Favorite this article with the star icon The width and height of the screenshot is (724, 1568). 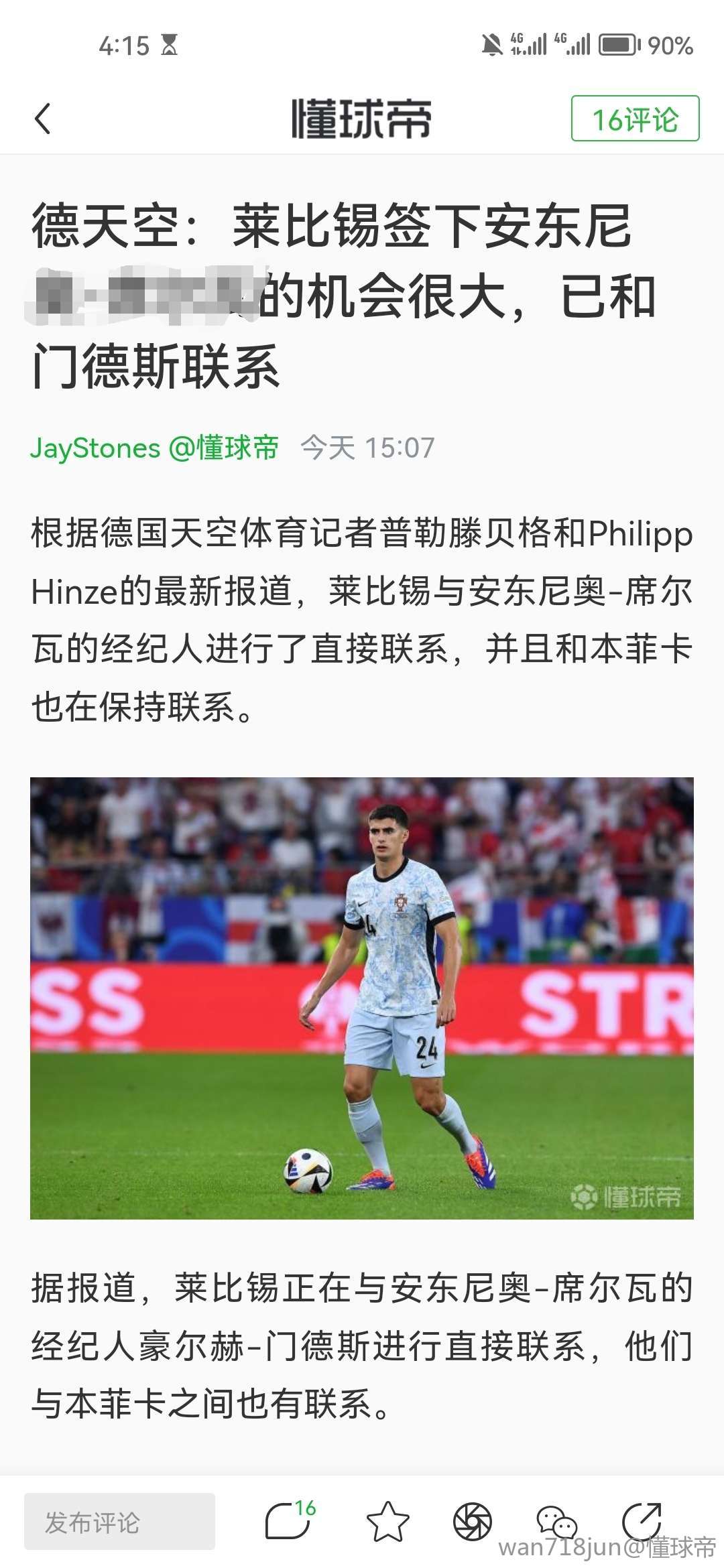coord(387,1522)
